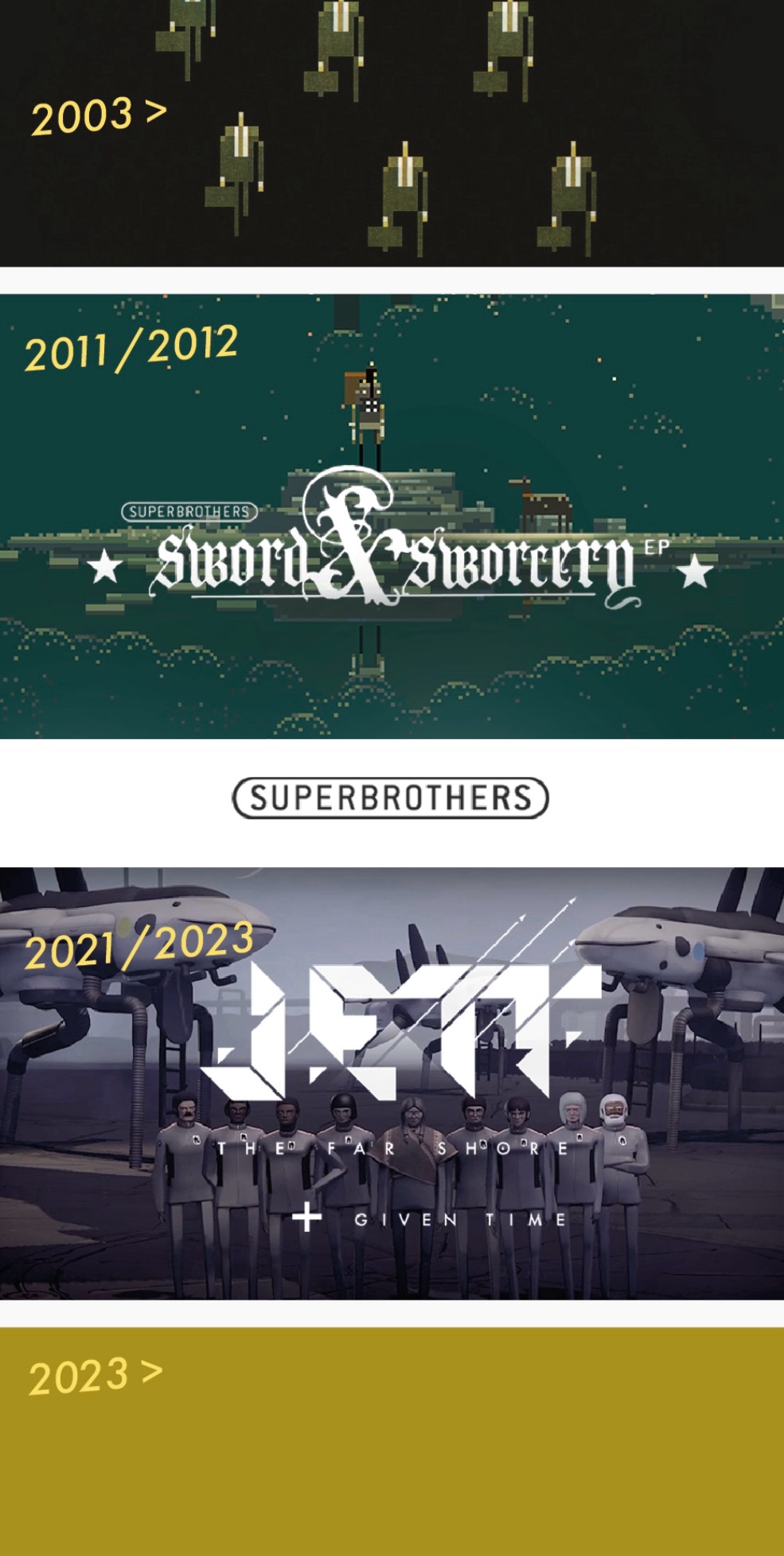Open the JETT The Far Shore 2021/2023 tile
Image resolution: width=784 pixels, height=1556 pixels.
coord(392,1083)
